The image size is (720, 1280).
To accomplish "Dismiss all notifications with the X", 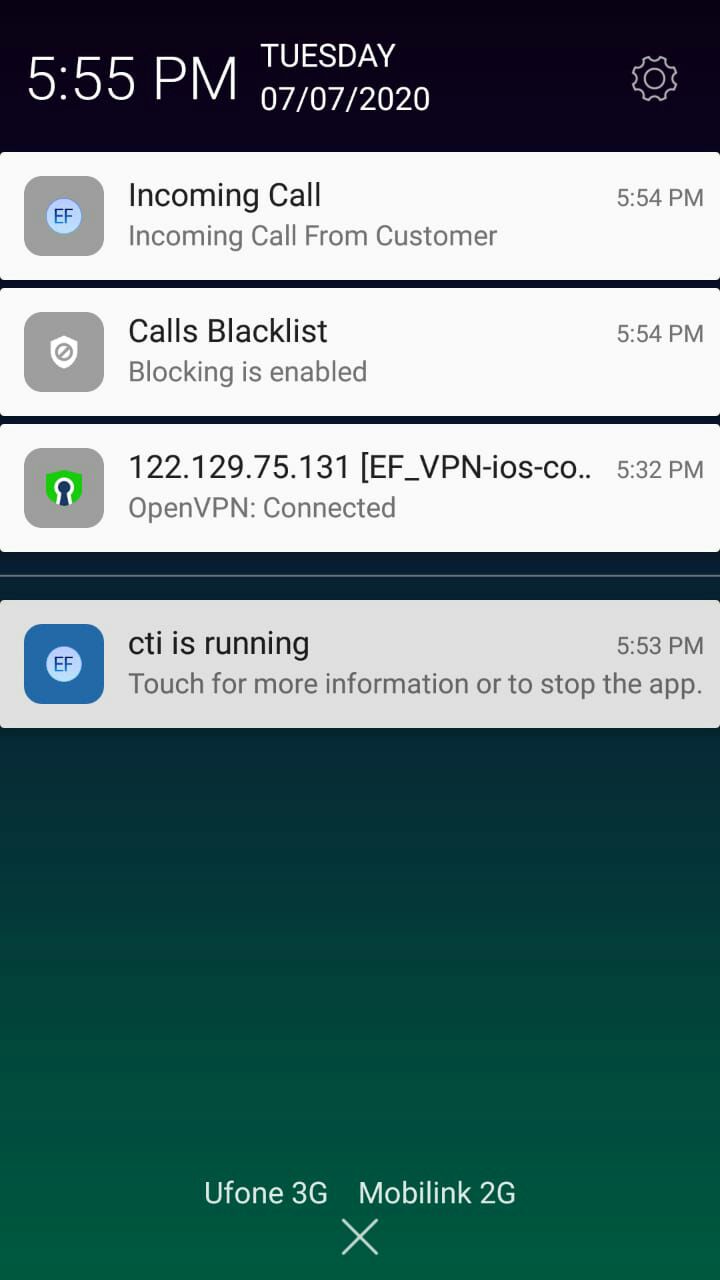I will tap(360, 1236).
